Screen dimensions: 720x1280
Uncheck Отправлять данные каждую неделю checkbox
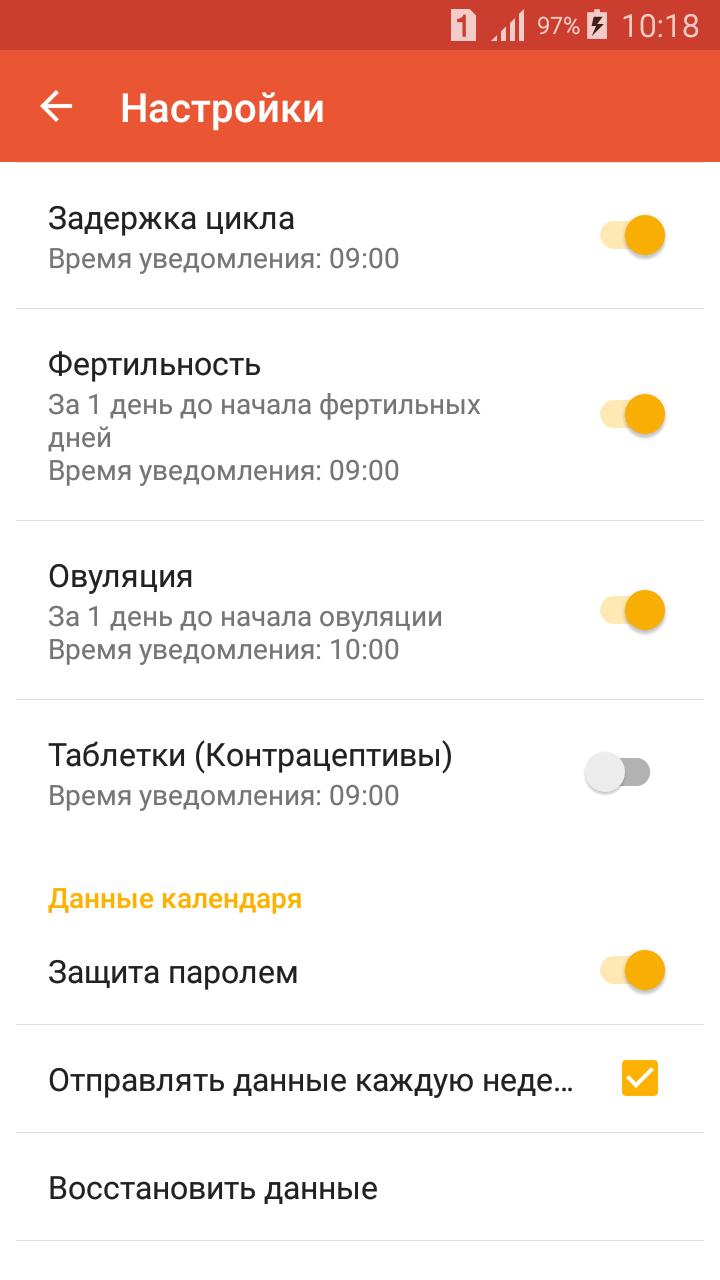tap(640, 1079)
